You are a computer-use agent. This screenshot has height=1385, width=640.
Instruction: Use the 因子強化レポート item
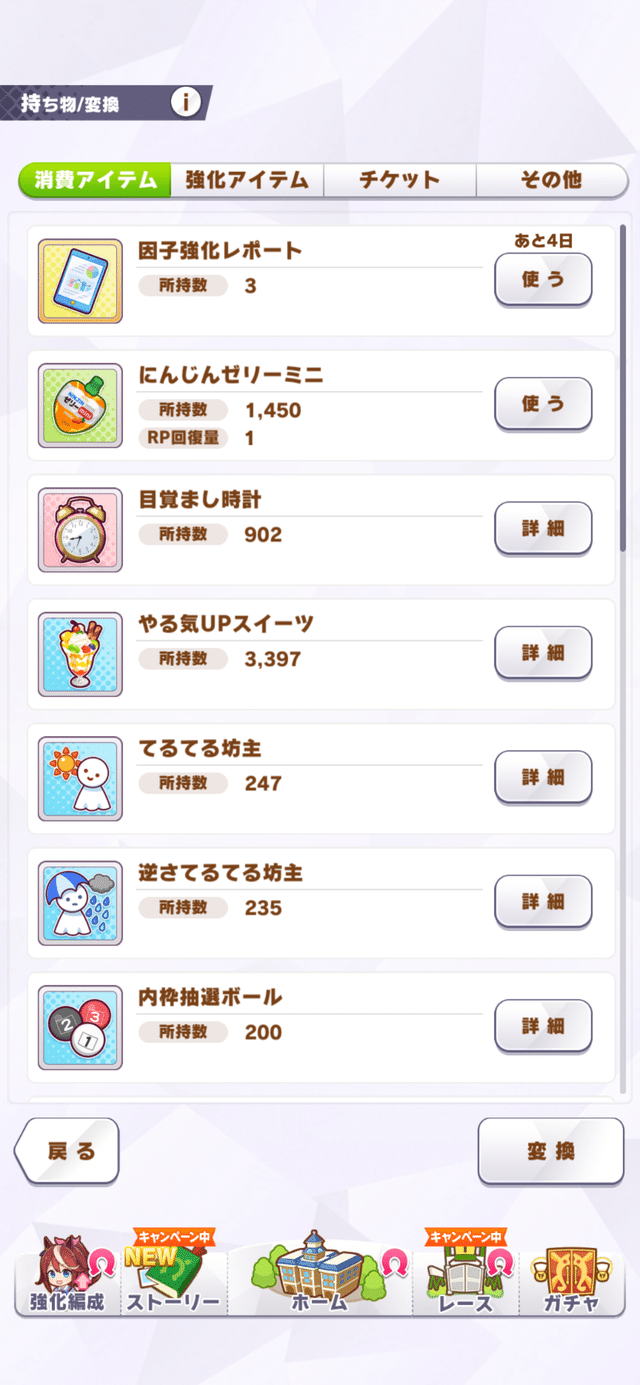point(543,280)
